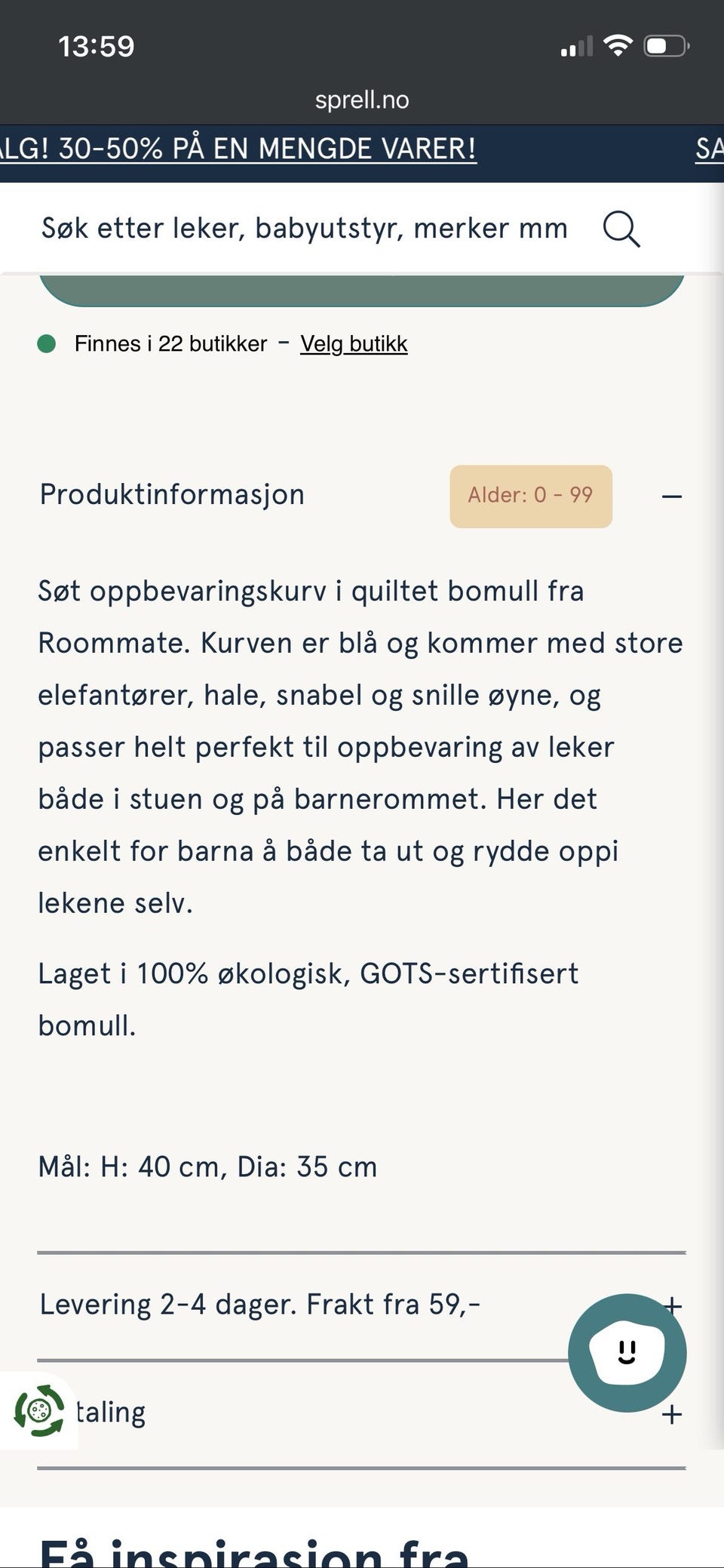Click the search input field
Viewport: 724px width, 1568px height.
point(302,228)
